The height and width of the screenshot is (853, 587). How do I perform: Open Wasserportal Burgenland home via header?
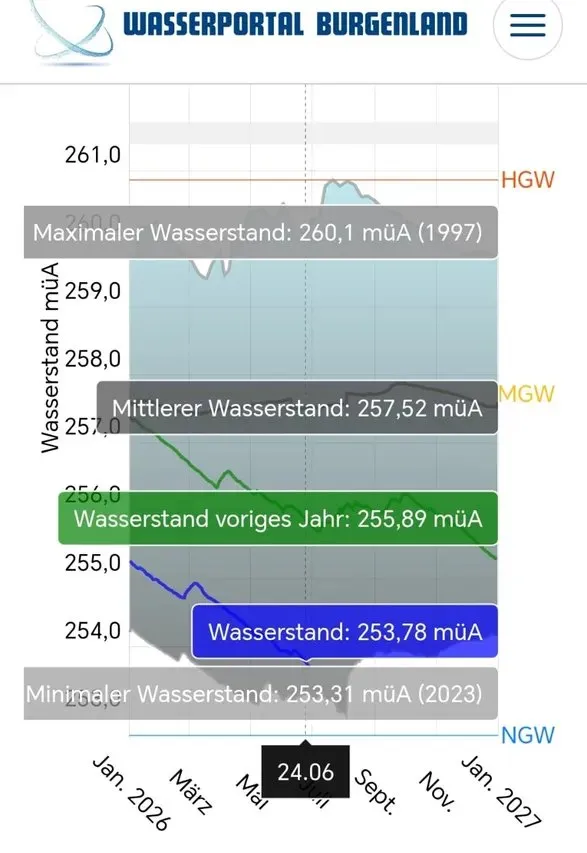click(x=295, y=24)
